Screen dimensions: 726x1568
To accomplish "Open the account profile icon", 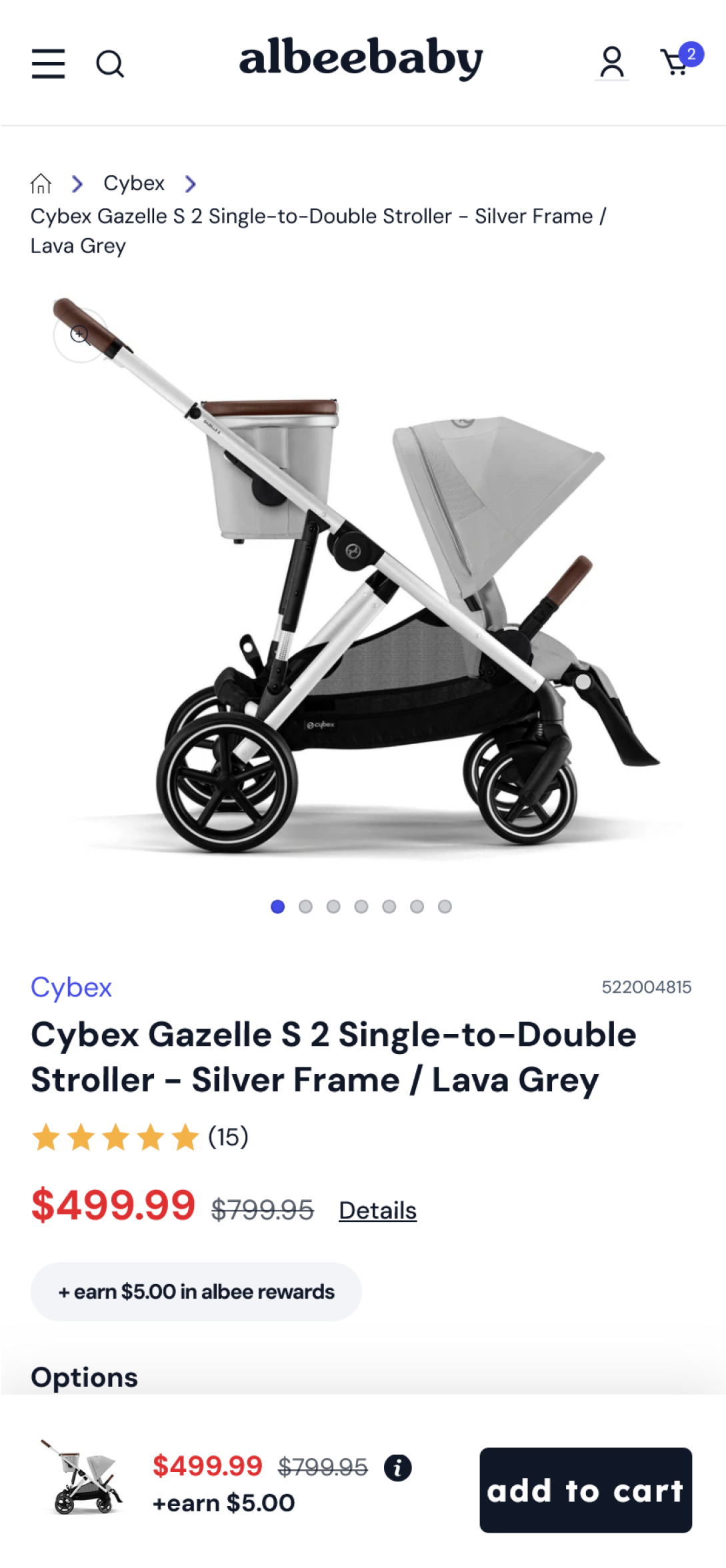I will [611, 63].
